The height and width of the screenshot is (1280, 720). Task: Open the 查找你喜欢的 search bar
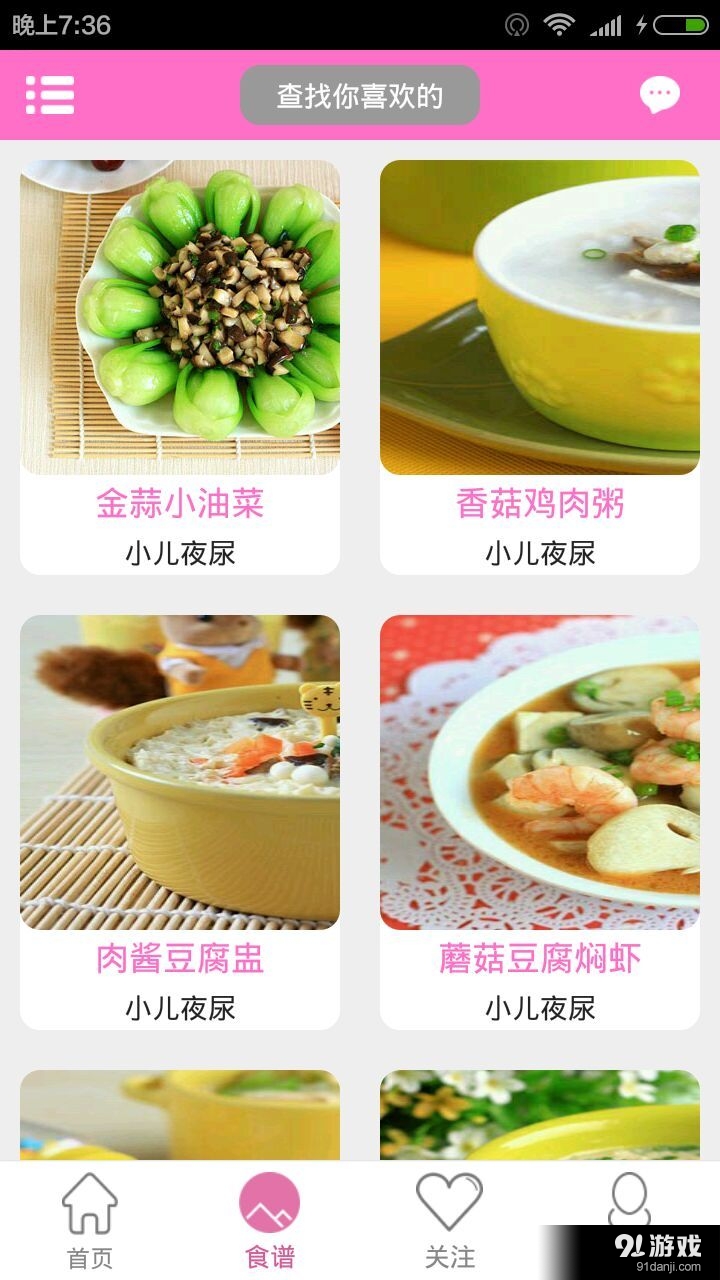tap(360, 94)
